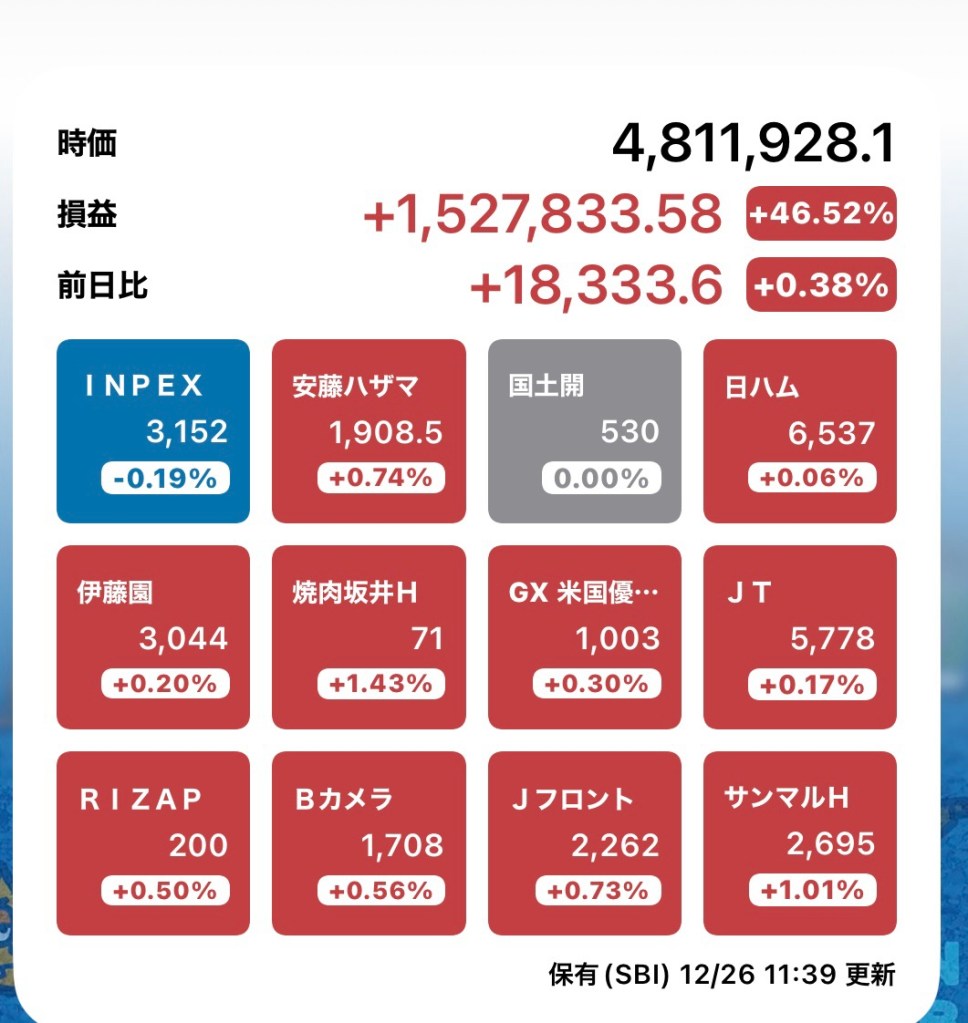View the 焼肉坂井H stock tile
The width and height of the screenshot is (968, 1023).
pyautogui.click(x=369, y=637)
